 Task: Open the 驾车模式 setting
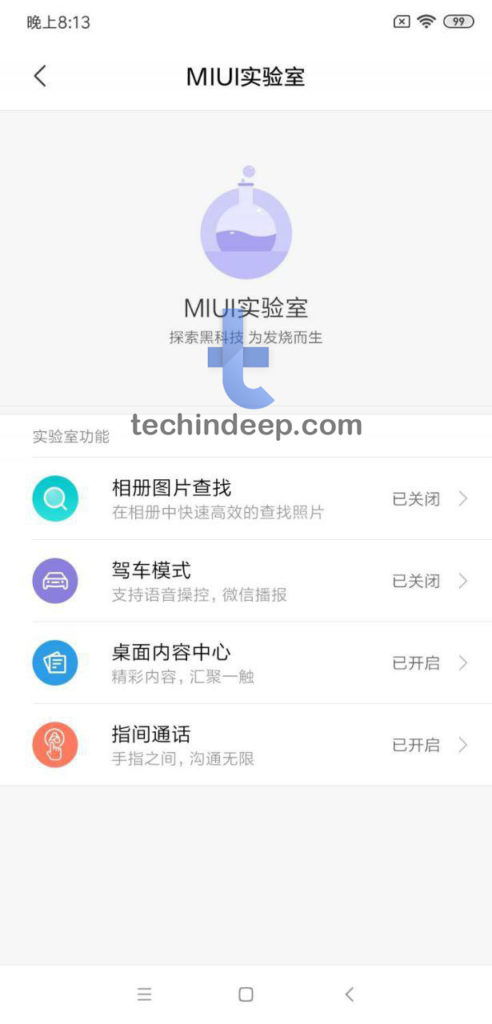tap(246, 581)
